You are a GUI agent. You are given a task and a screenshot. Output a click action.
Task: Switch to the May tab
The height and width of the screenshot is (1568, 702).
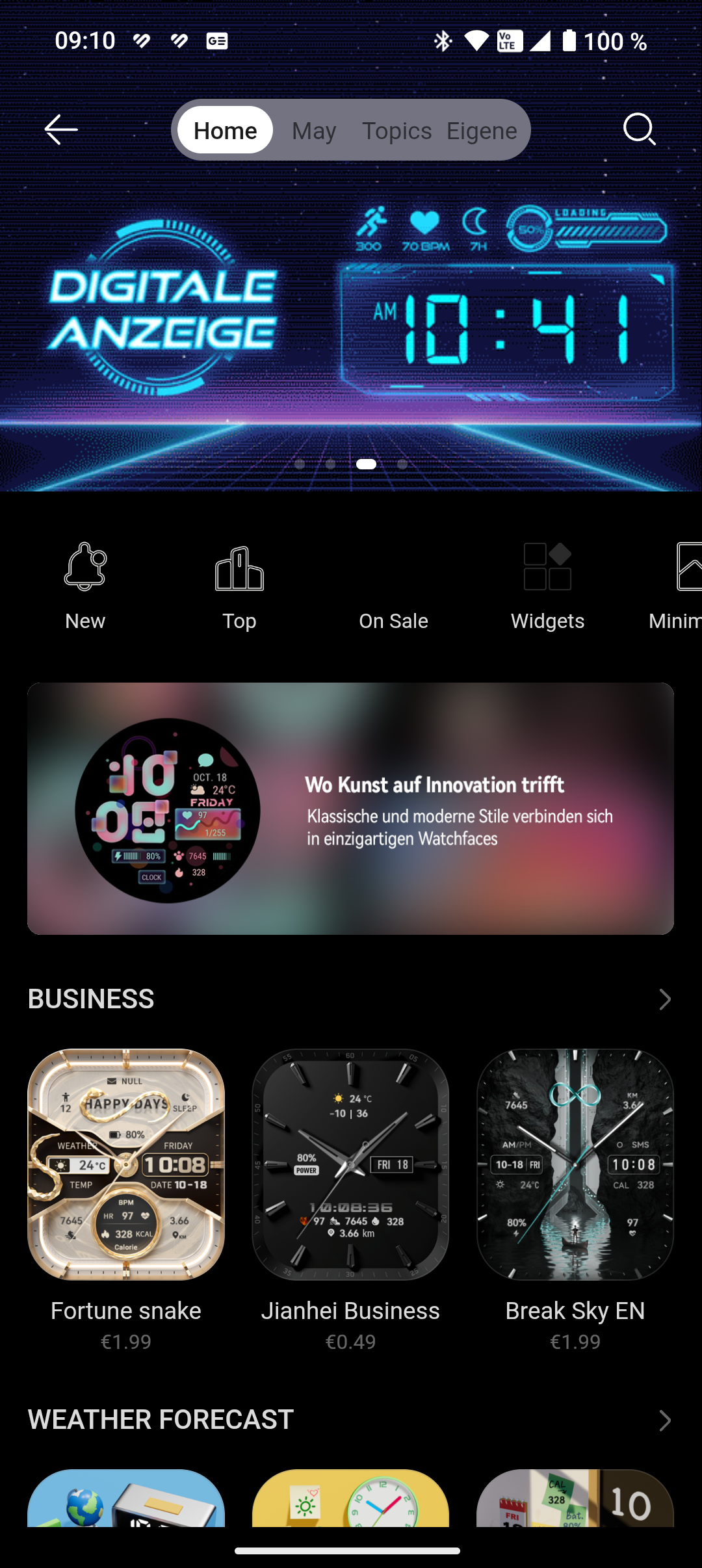(314, 131)
